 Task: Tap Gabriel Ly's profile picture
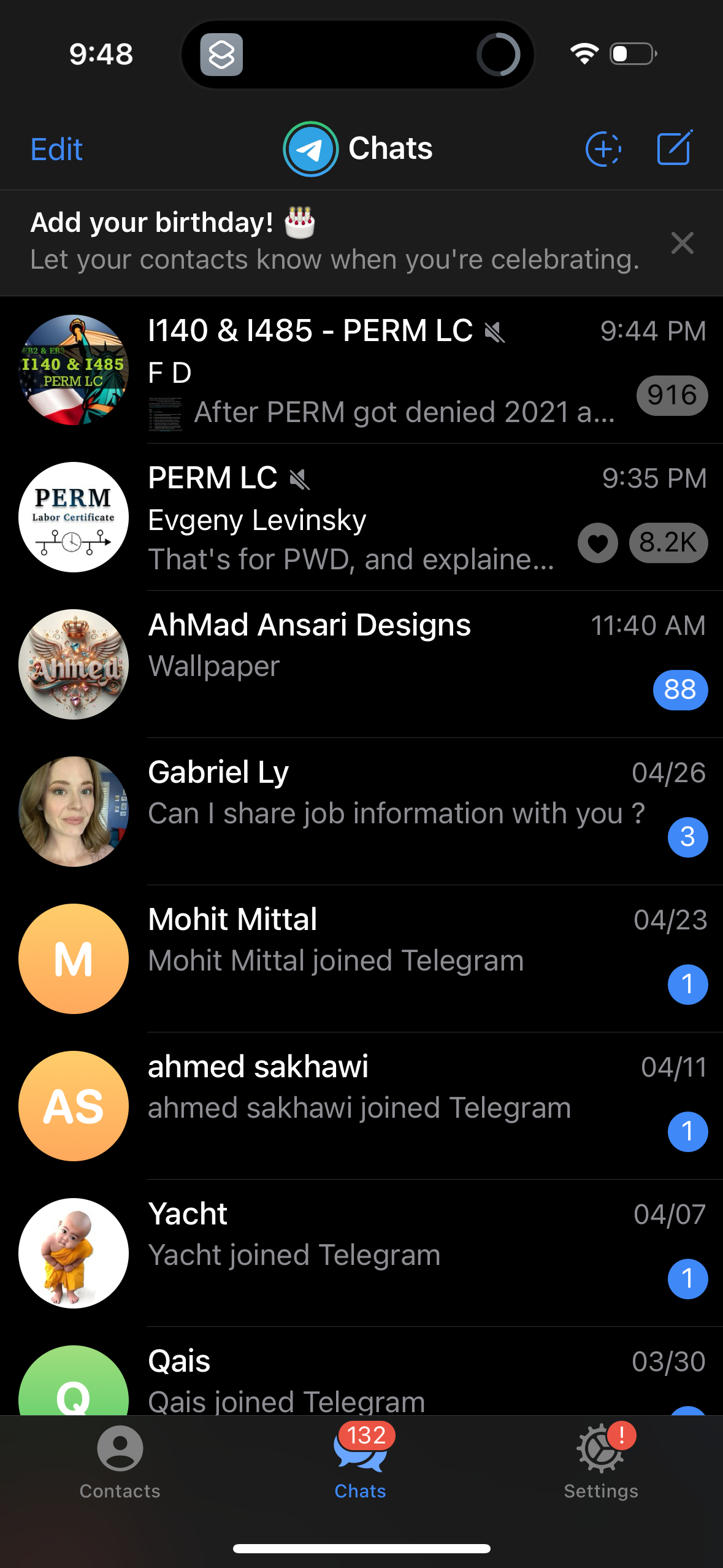tap(73, 811)
